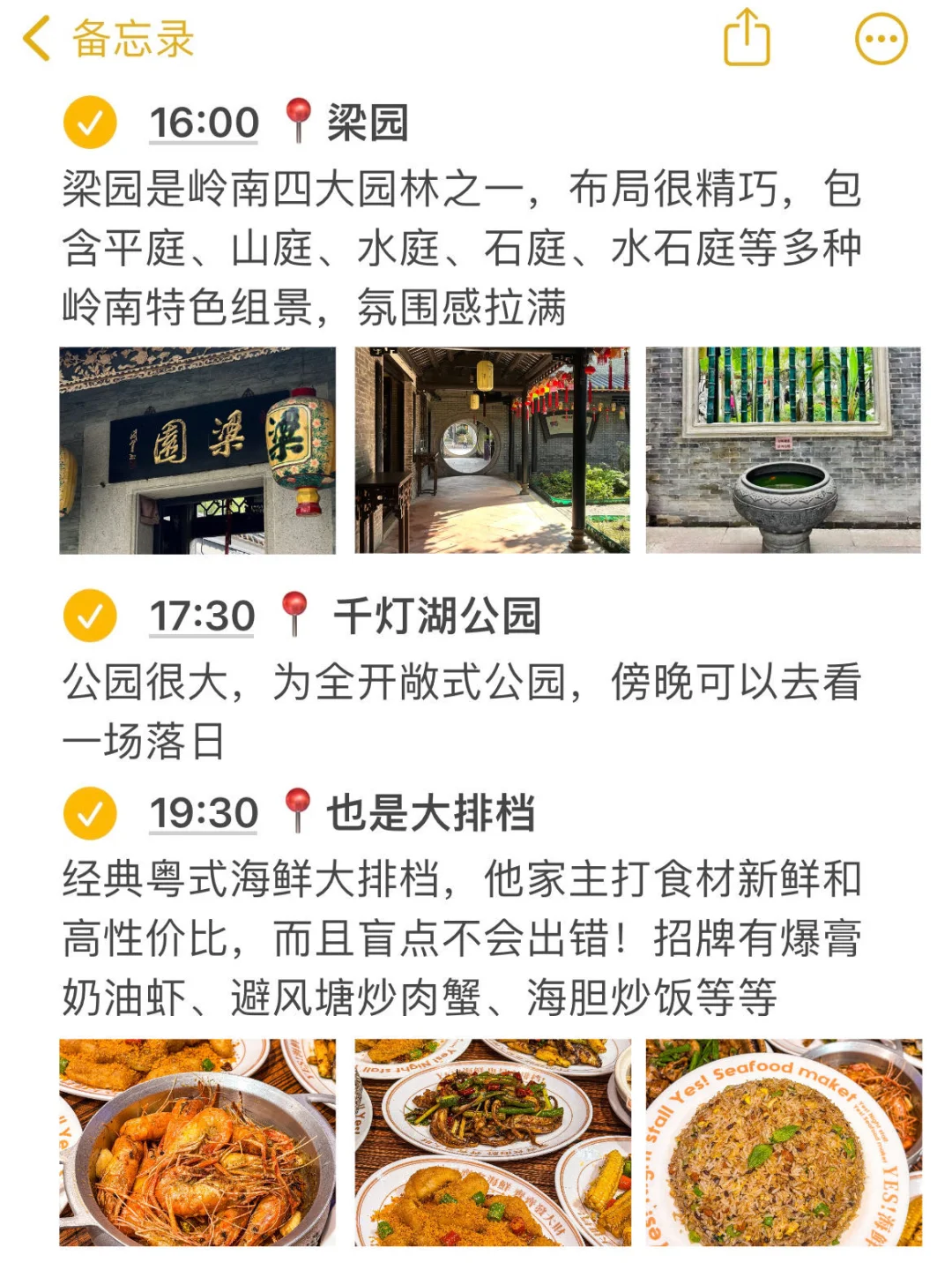Uncheck the 19:30 也是大排档 checklist item
The image size is (952, 1270).
coord(90,813)
